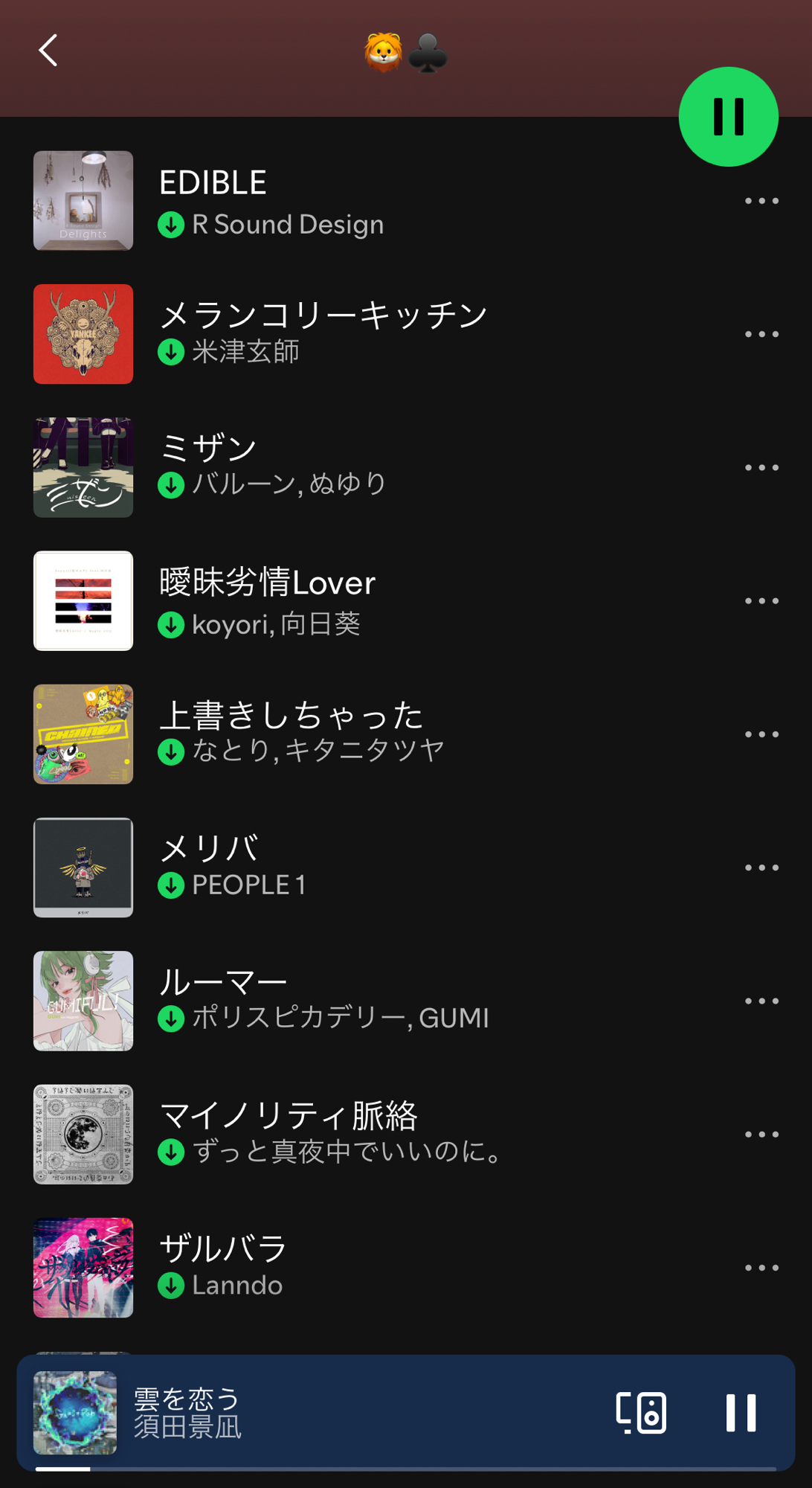The height and width of the screenshot is (1488, 812).
Task: Go back using the top-left arrow
Action: click(x=49, y=51)
